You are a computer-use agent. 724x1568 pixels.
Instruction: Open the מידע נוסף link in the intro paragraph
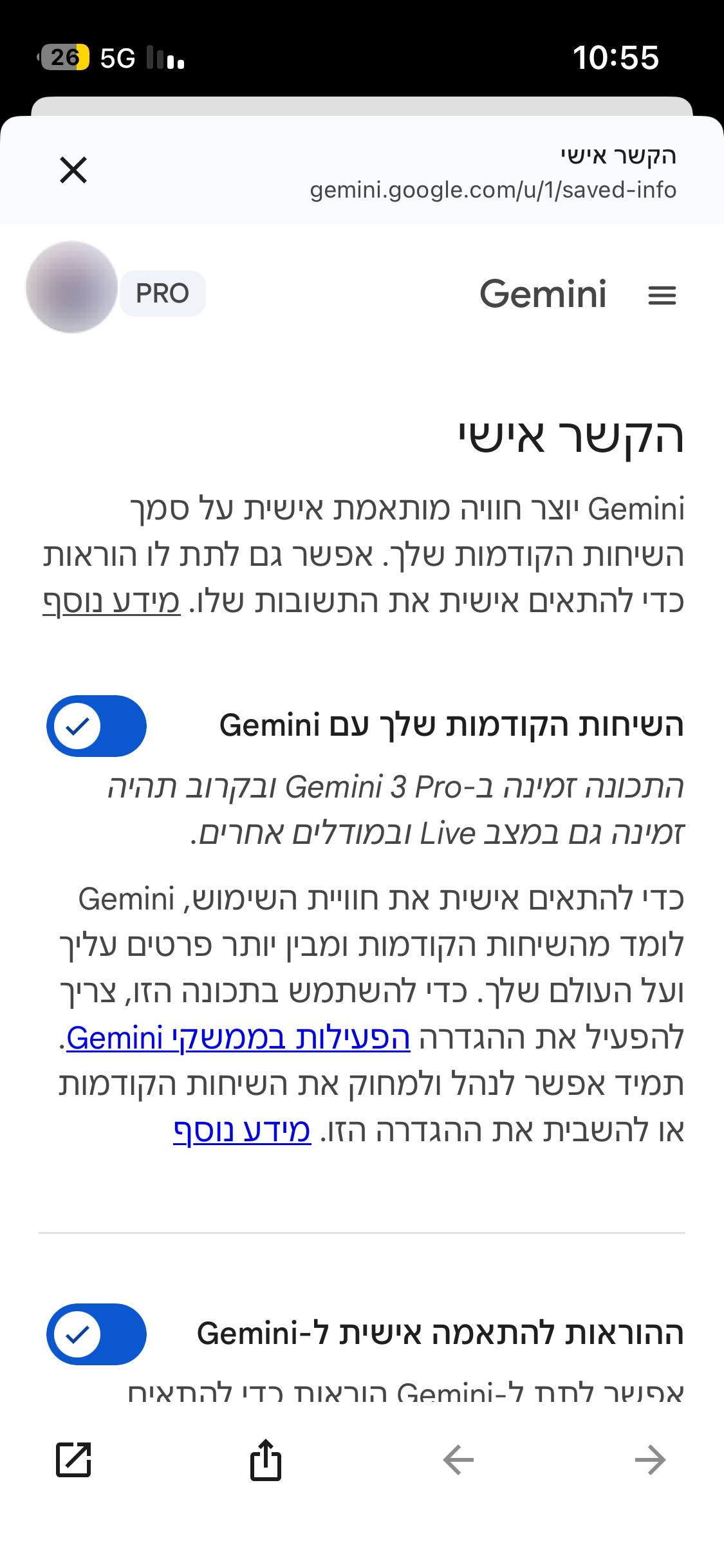point(111,602)
